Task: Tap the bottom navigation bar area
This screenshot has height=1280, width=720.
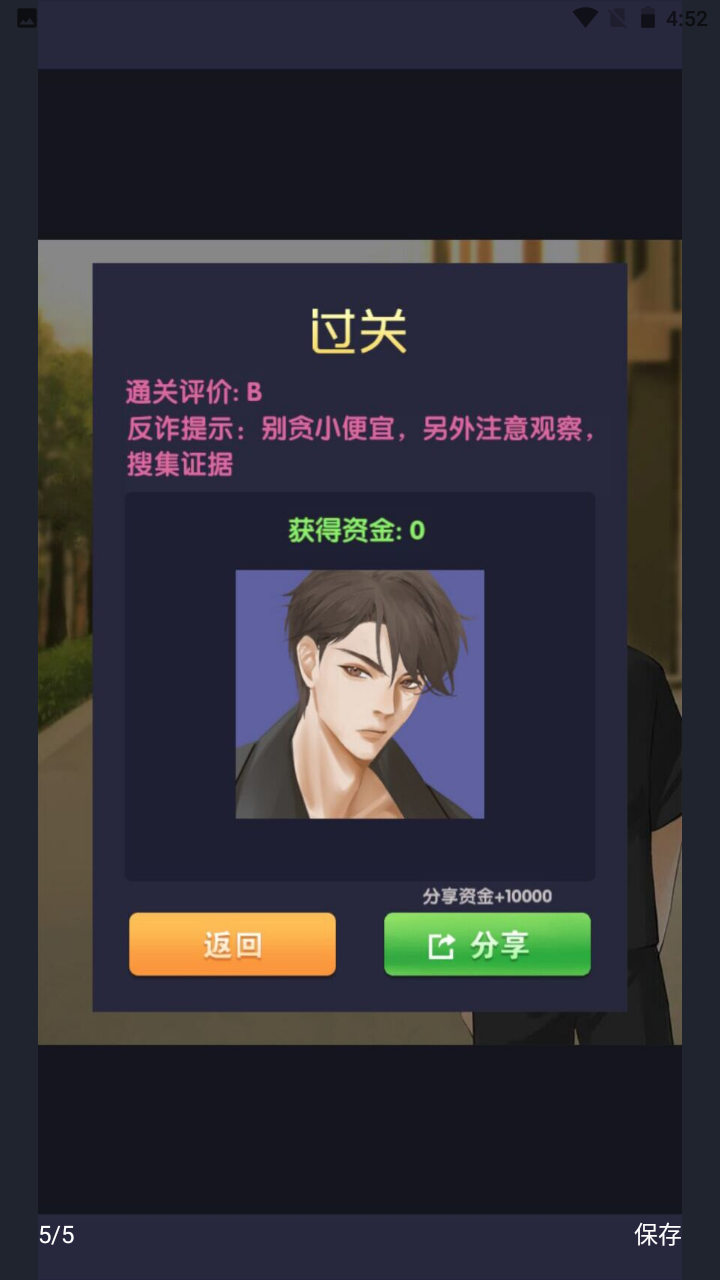Action: pos(360,1236)
